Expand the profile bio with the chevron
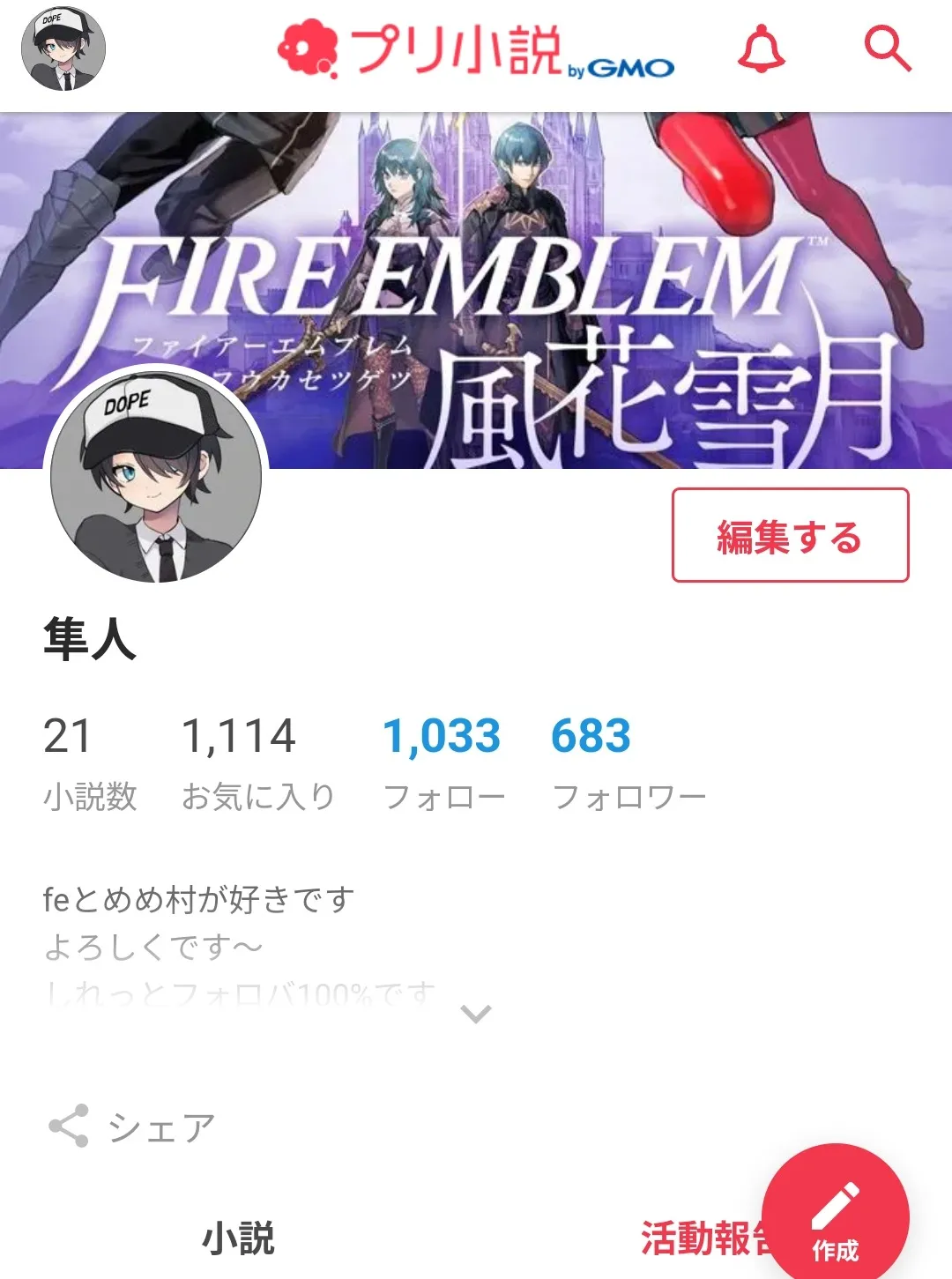This screenshot has height=1279, width=952. [476, 1014]
